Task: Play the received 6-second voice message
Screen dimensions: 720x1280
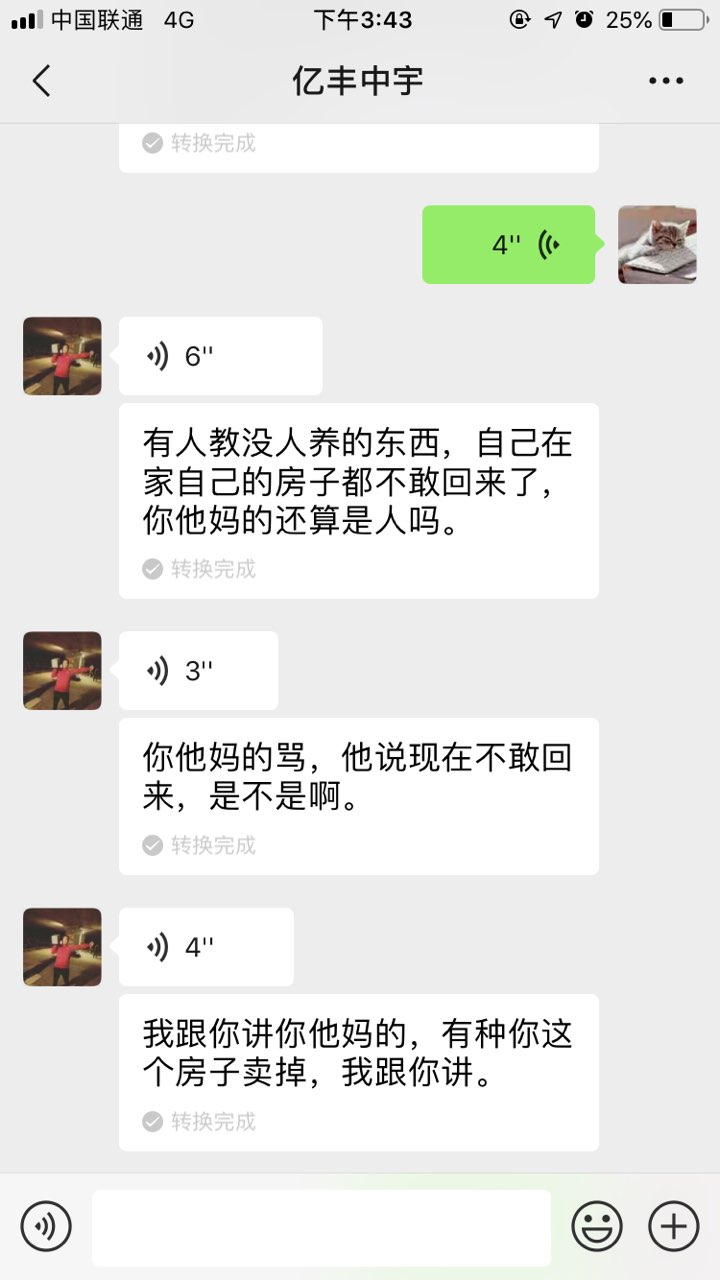Action: point(220,356)
